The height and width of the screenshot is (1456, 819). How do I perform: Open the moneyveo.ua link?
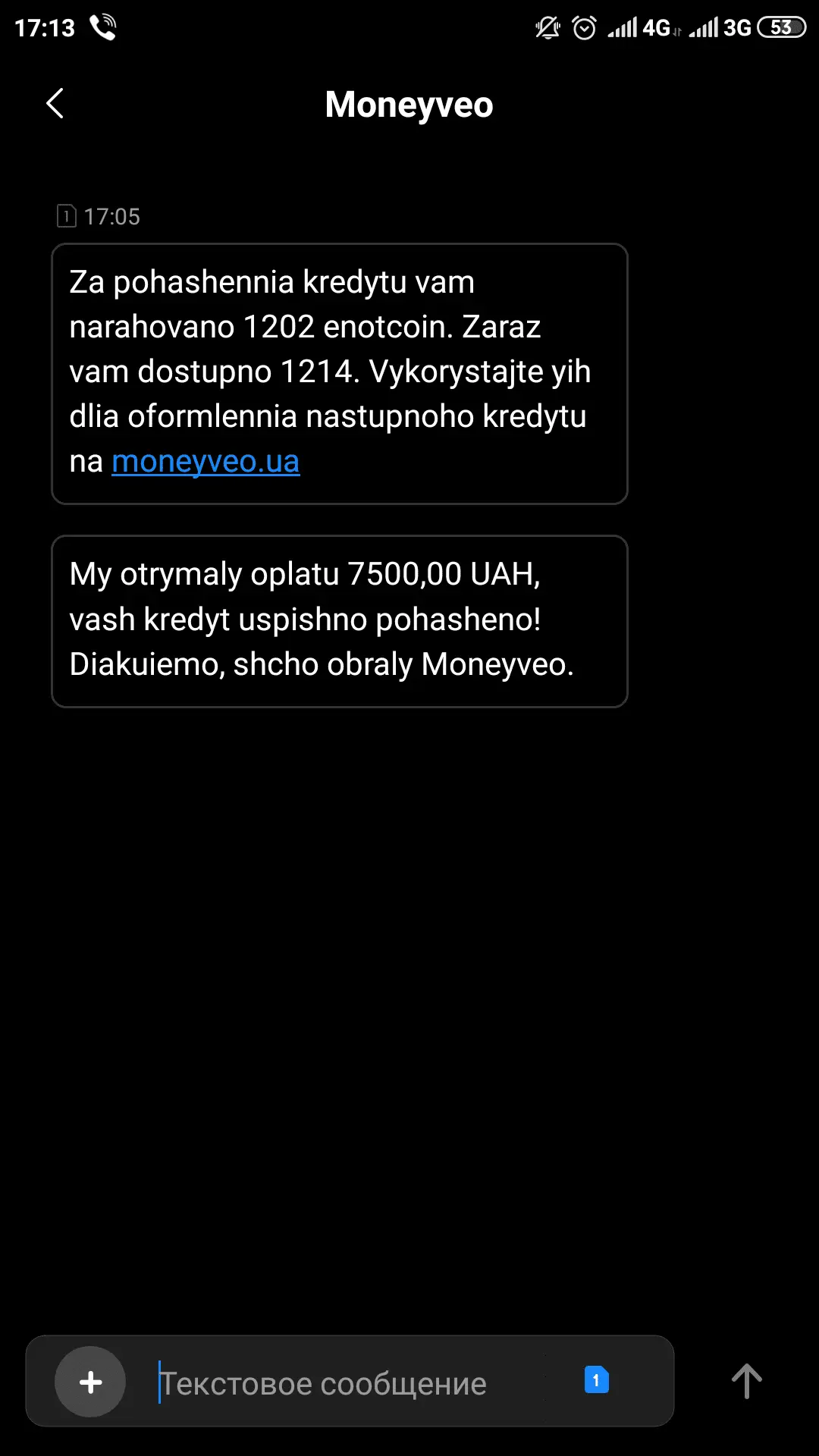206,461
